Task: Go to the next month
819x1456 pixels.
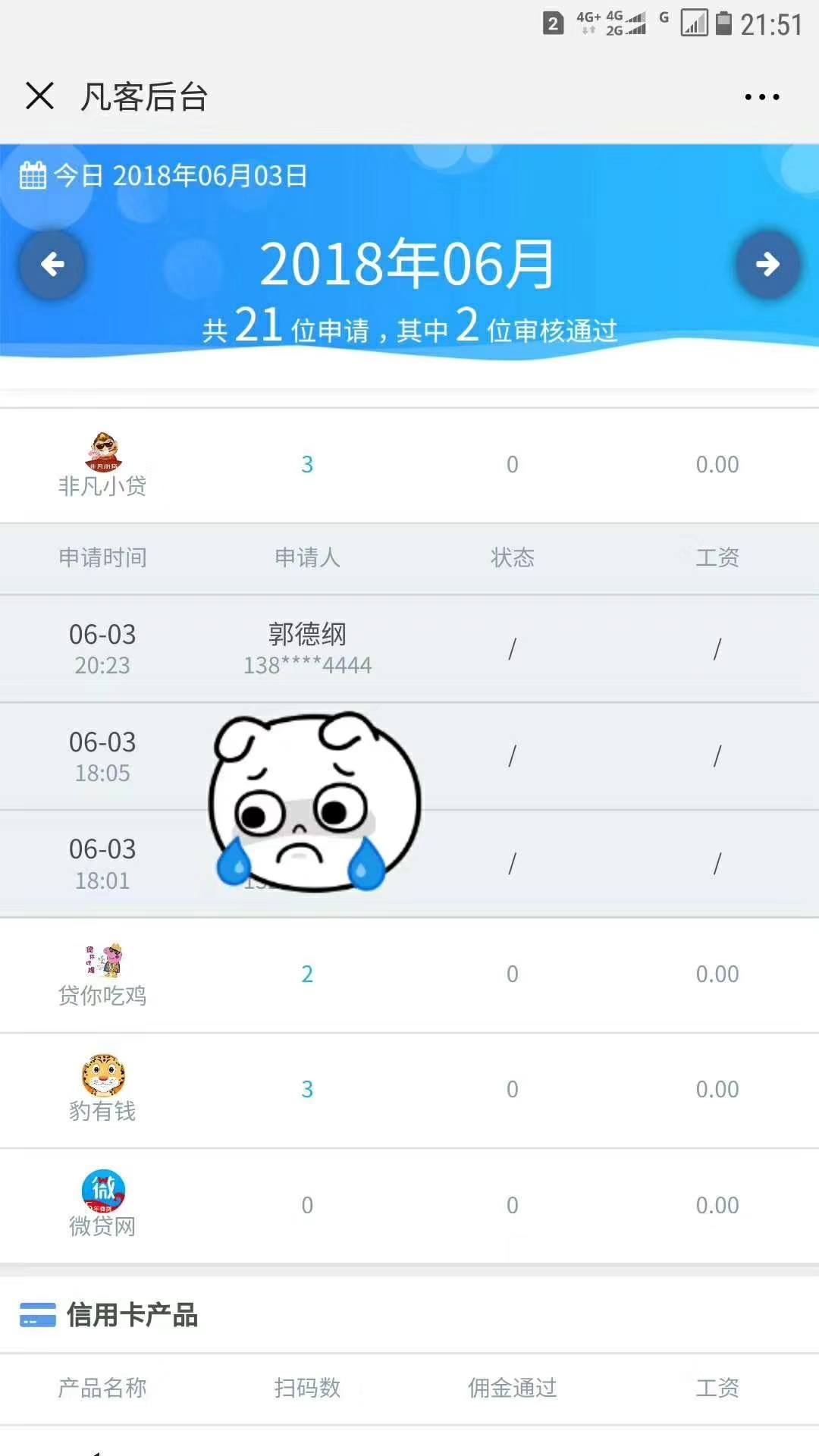Action: click(767, 264)
